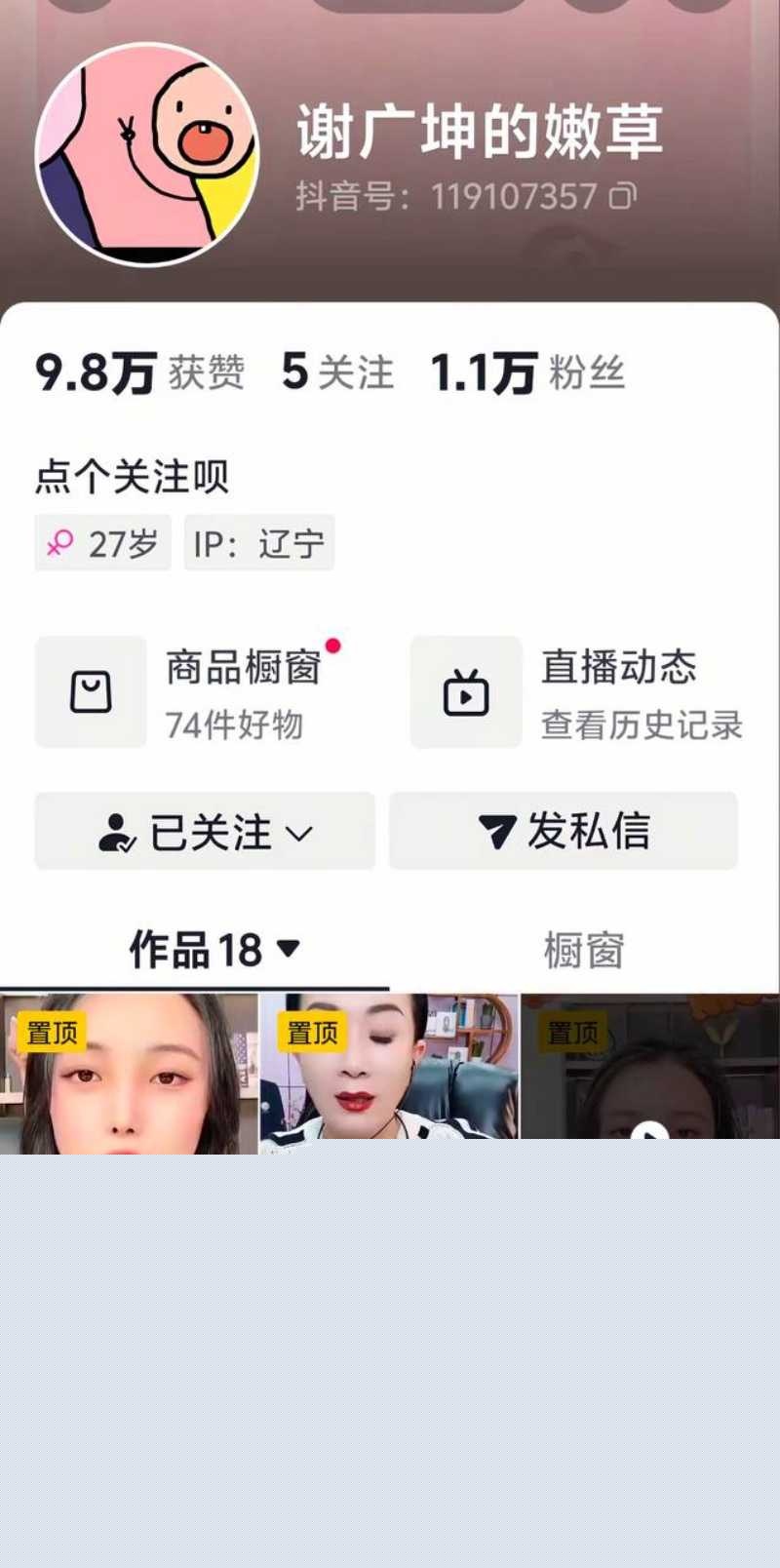Open the 作品 sort dropdown triangle

pos(288,951)
